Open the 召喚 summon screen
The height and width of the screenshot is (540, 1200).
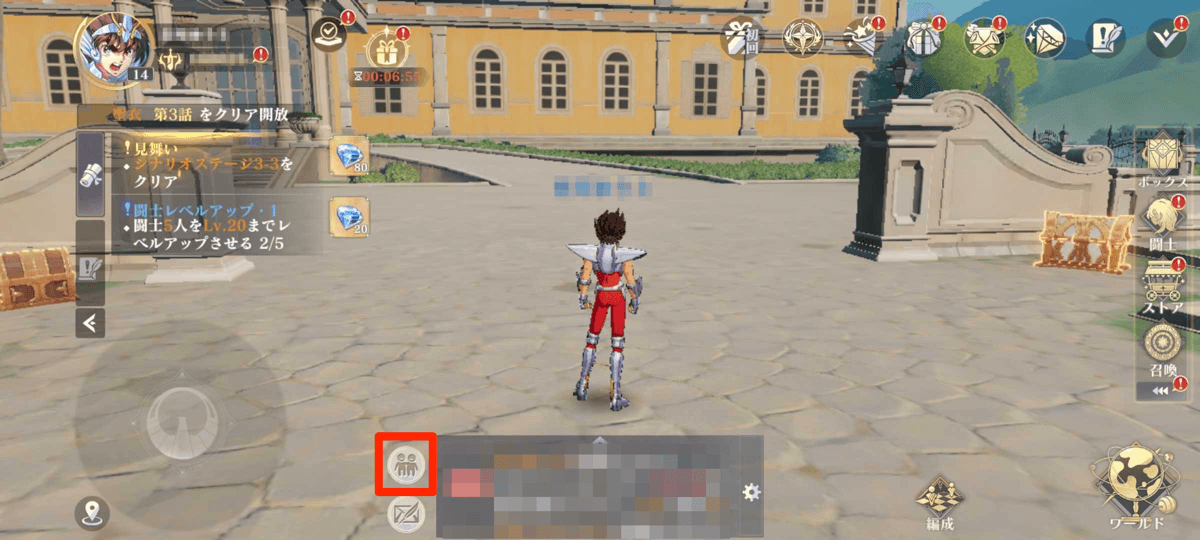1162,345
